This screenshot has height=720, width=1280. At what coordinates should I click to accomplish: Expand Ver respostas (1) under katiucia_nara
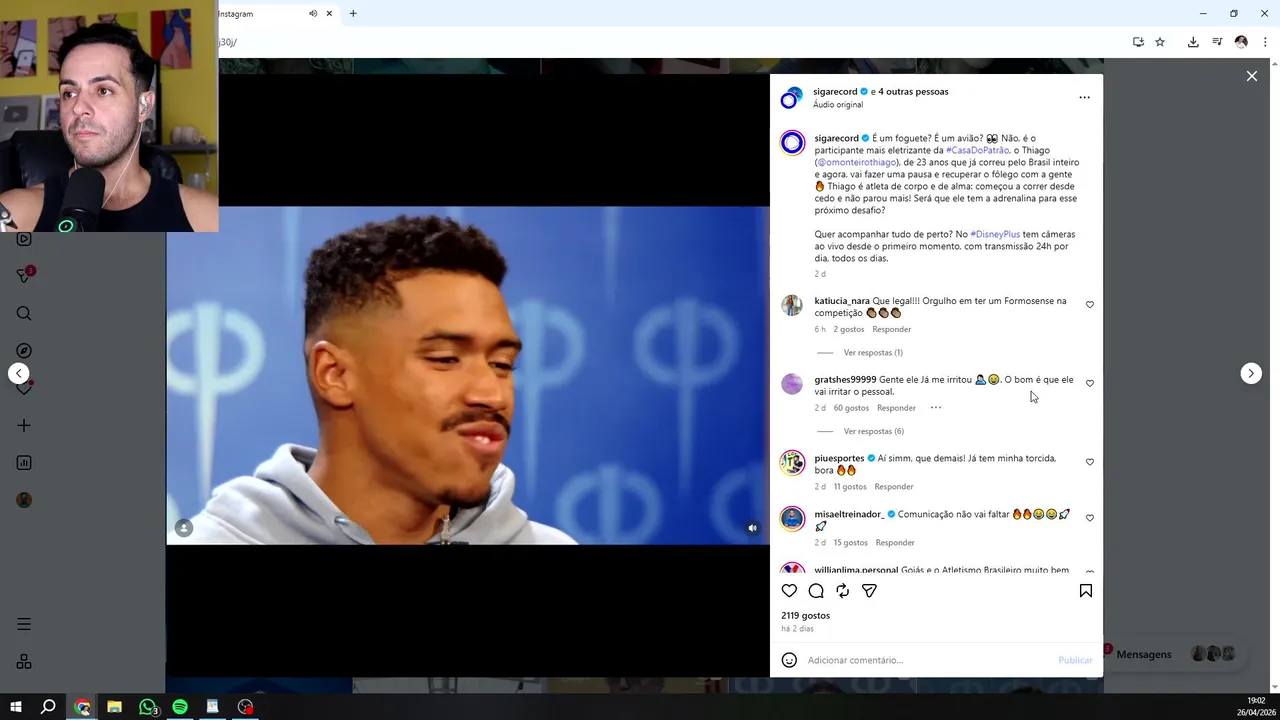click(872, 353)
